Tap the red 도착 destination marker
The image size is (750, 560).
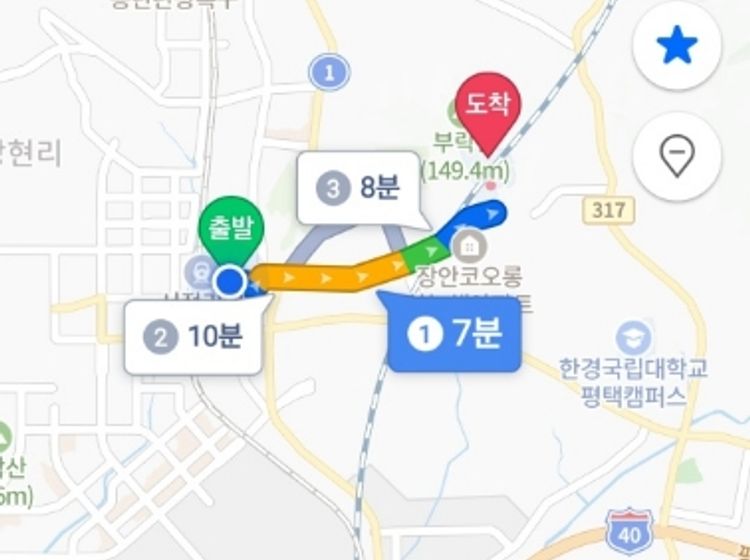pos(486,107)
